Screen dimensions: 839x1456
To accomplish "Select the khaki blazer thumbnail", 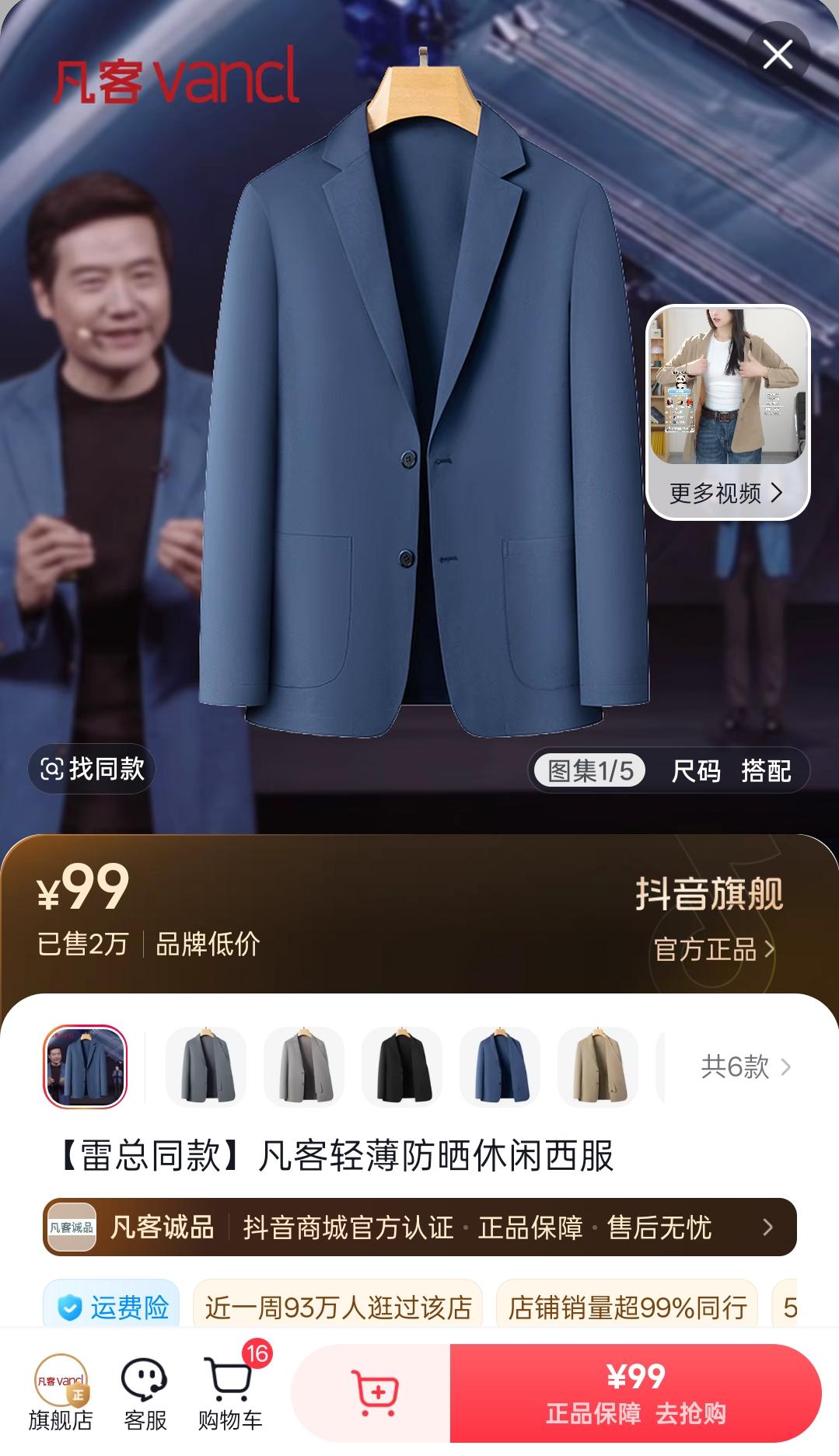I will (597, 1068).
